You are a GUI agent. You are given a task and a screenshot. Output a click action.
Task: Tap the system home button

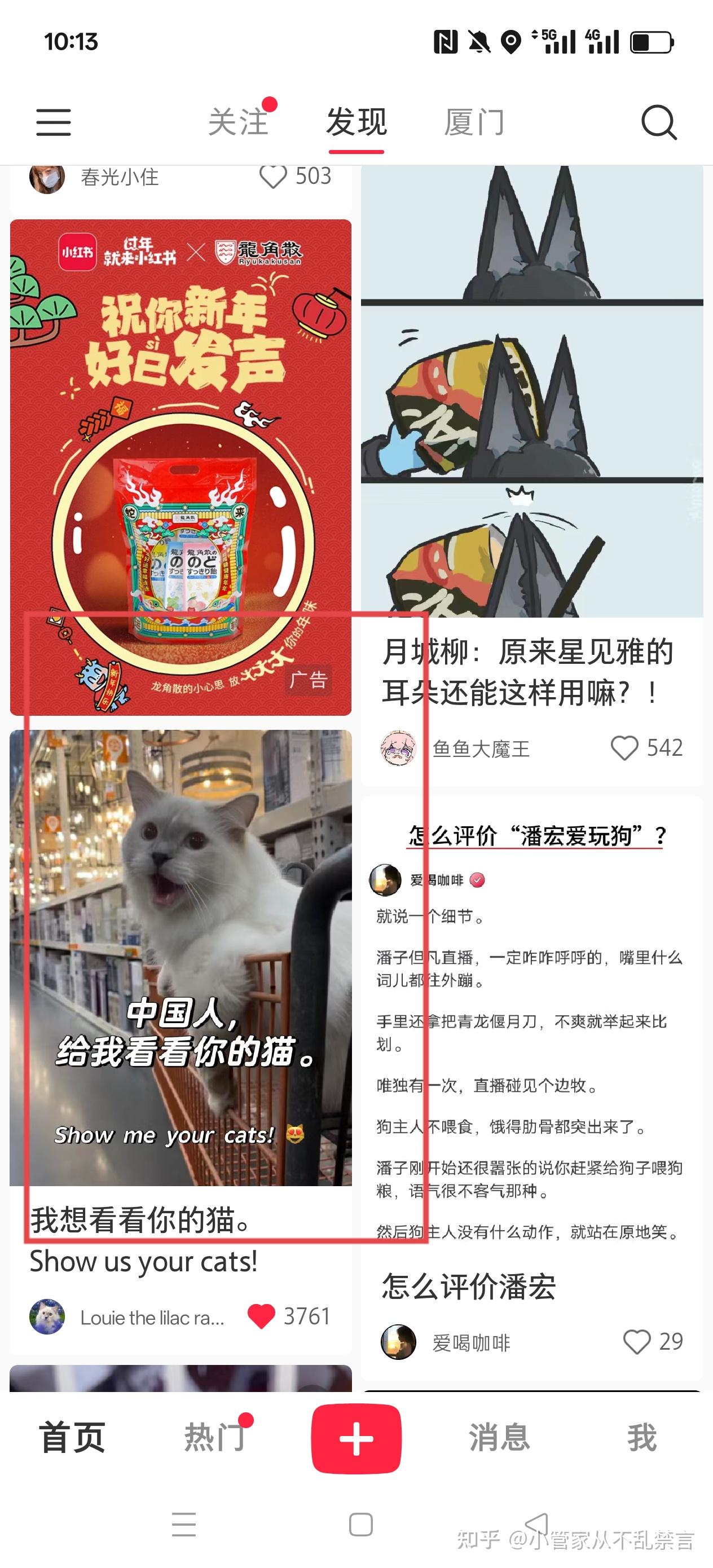pos(360,1525)
